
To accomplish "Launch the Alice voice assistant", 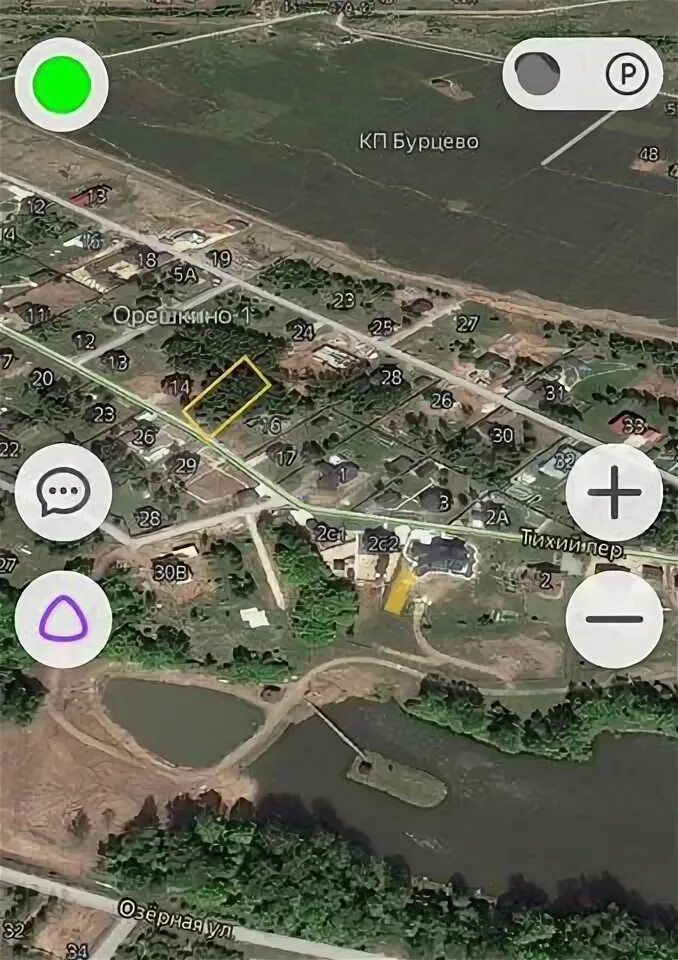I will (64, 620).
